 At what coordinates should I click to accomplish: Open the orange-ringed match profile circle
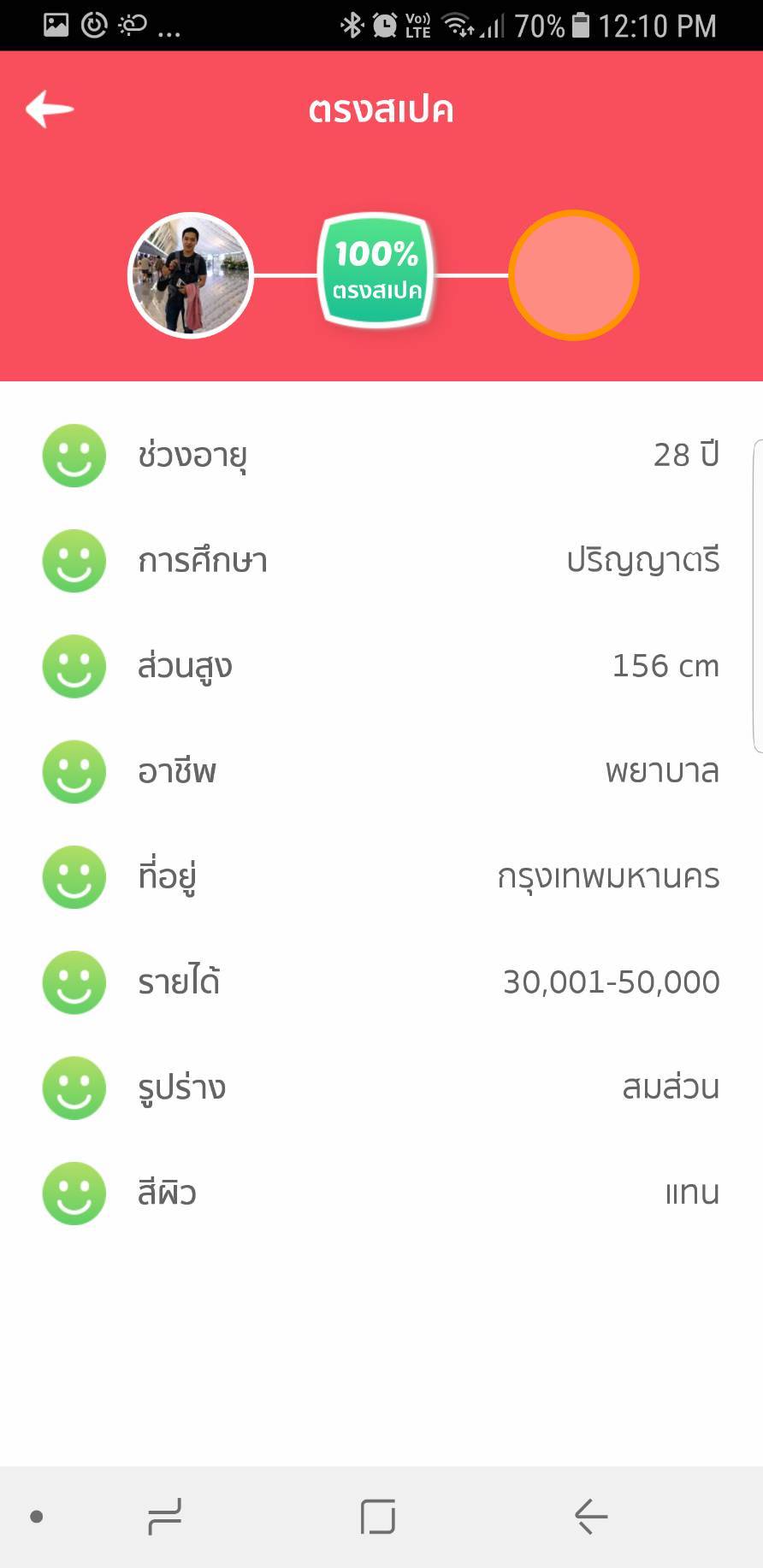(573, 275)
